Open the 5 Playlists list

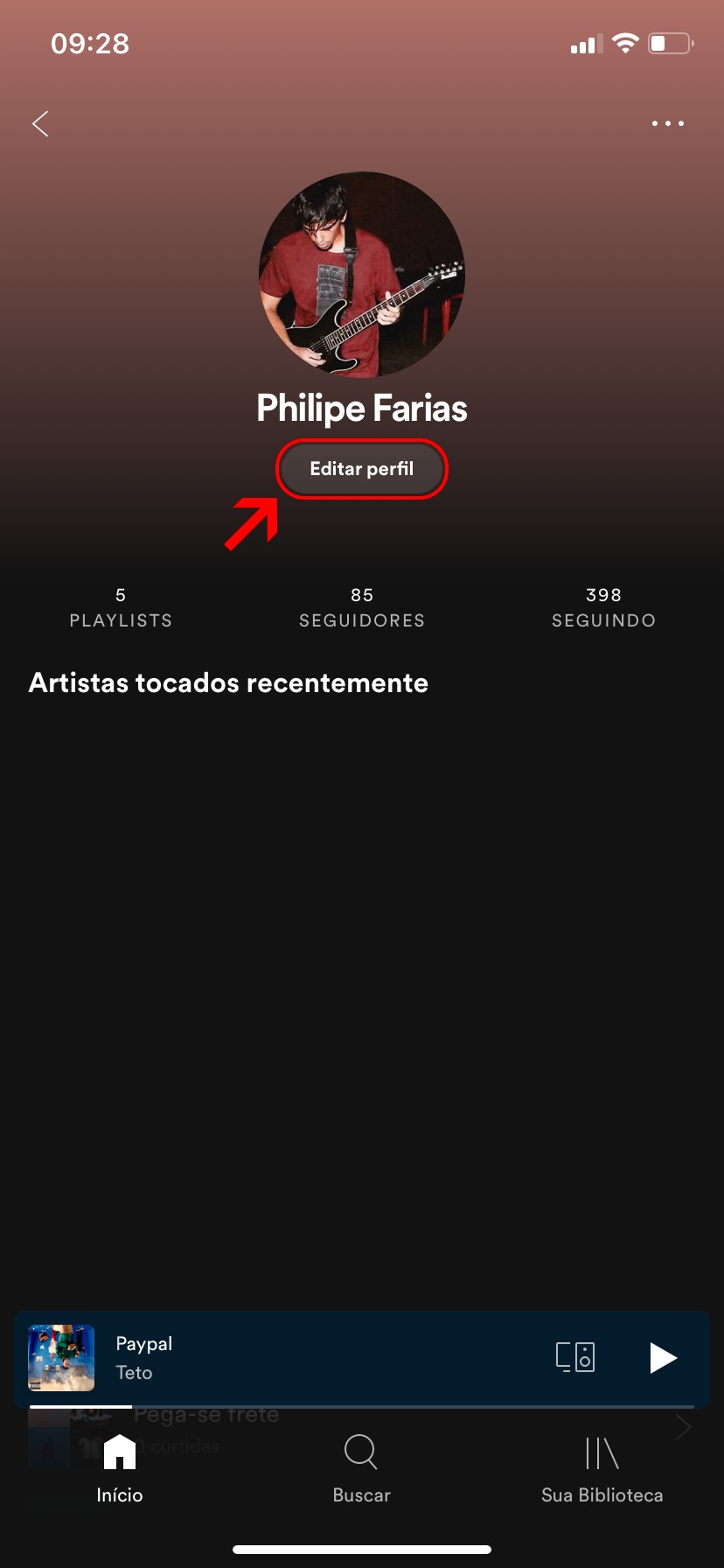point(121,607)
